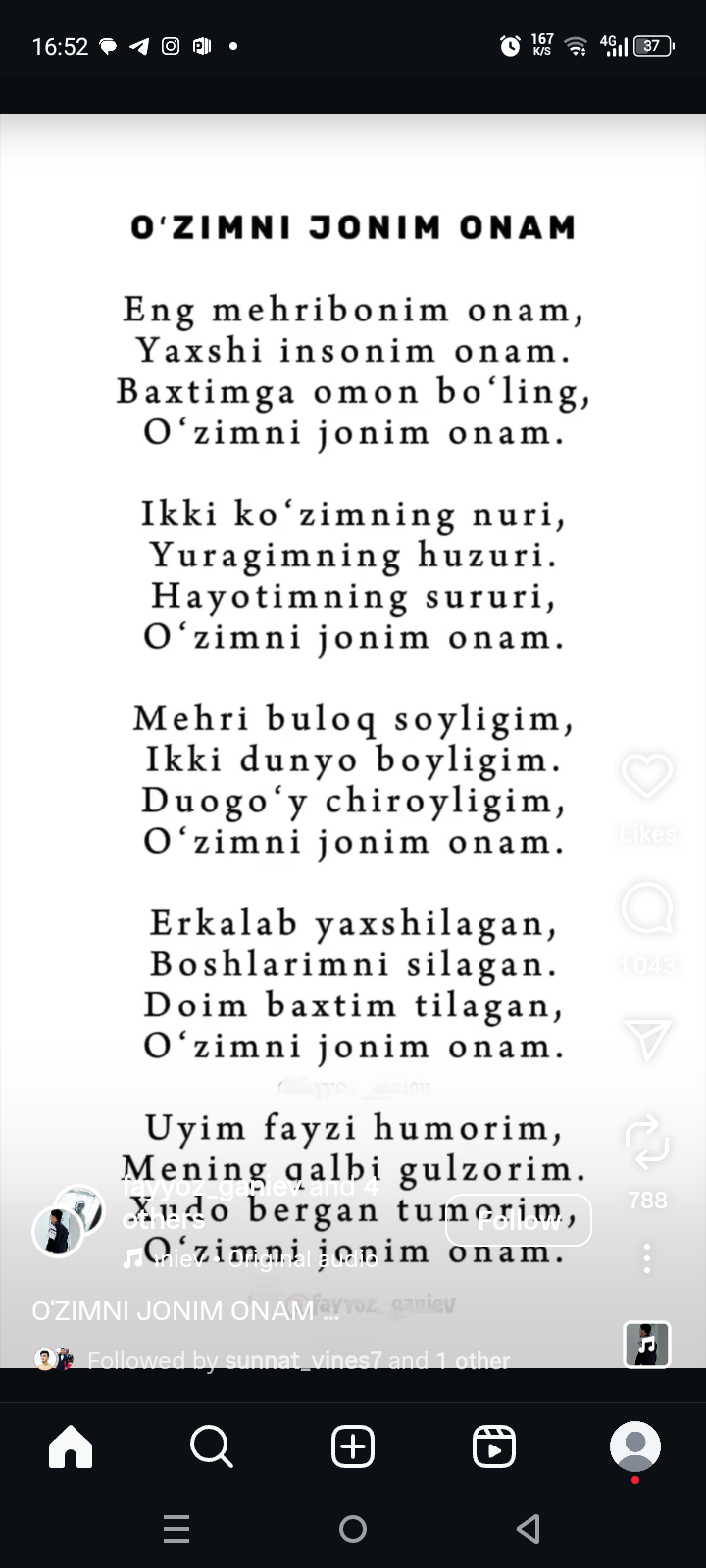
Task: Switch to the Search tab
Action: click(x=212, y=1446)
